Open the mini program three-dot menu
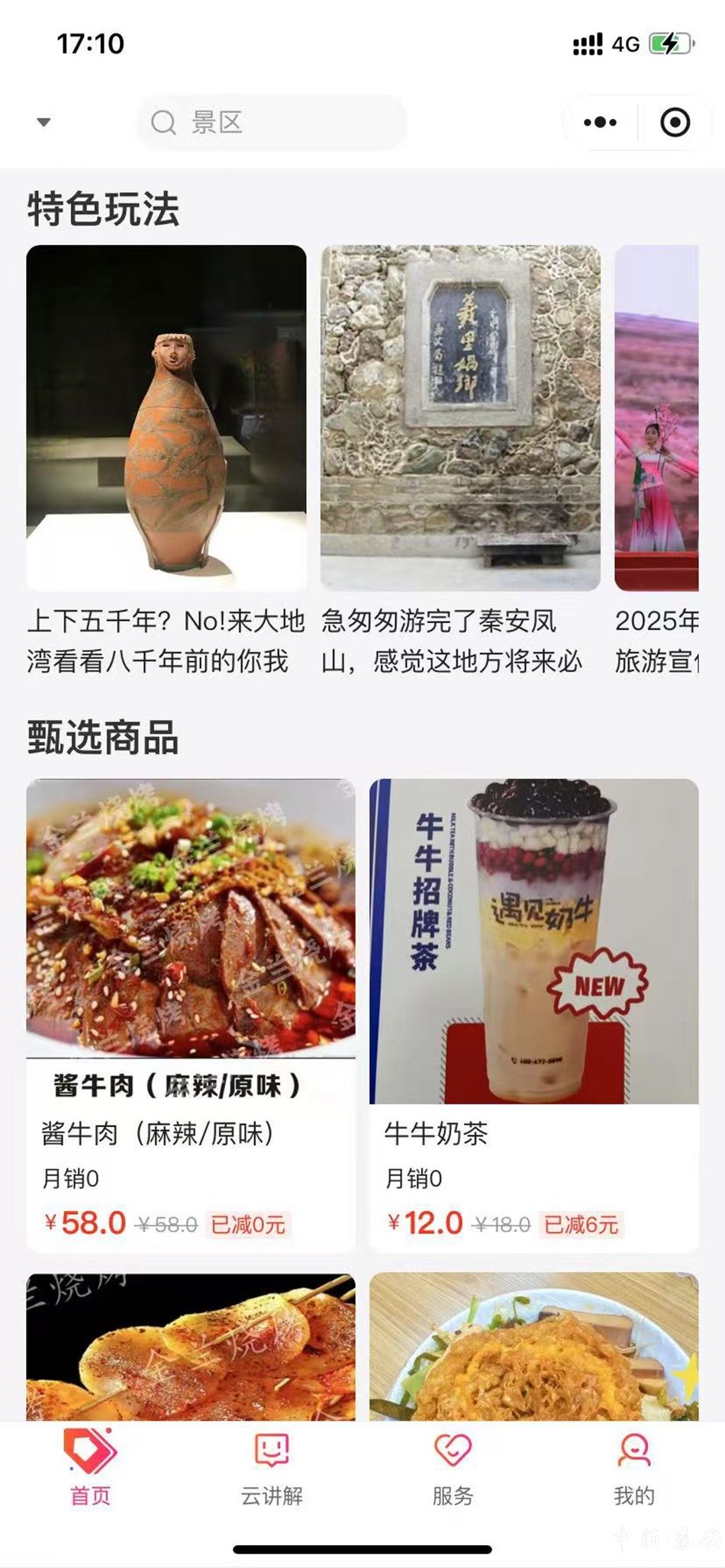Screen dimensions: 725x1568 pos(600,122)
